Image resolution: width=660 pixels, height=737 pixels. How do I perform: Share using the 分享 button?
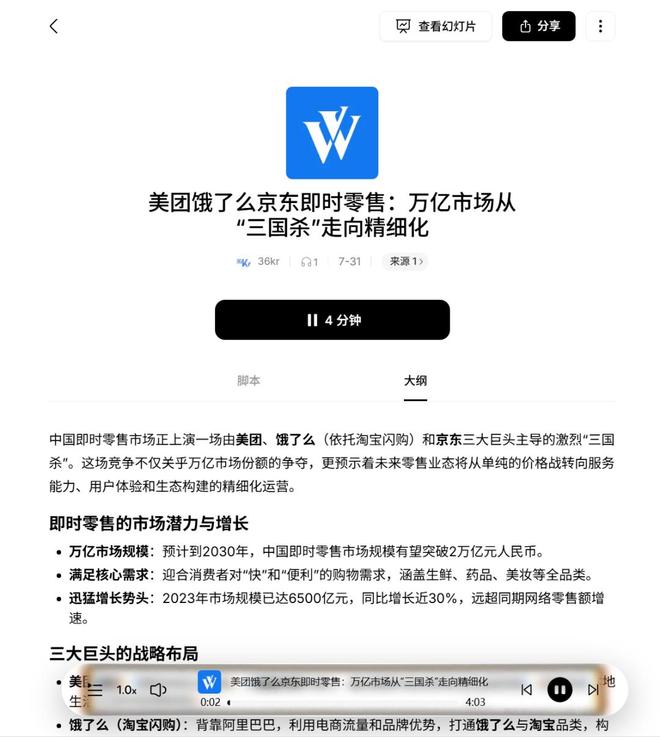coord(538,27)
